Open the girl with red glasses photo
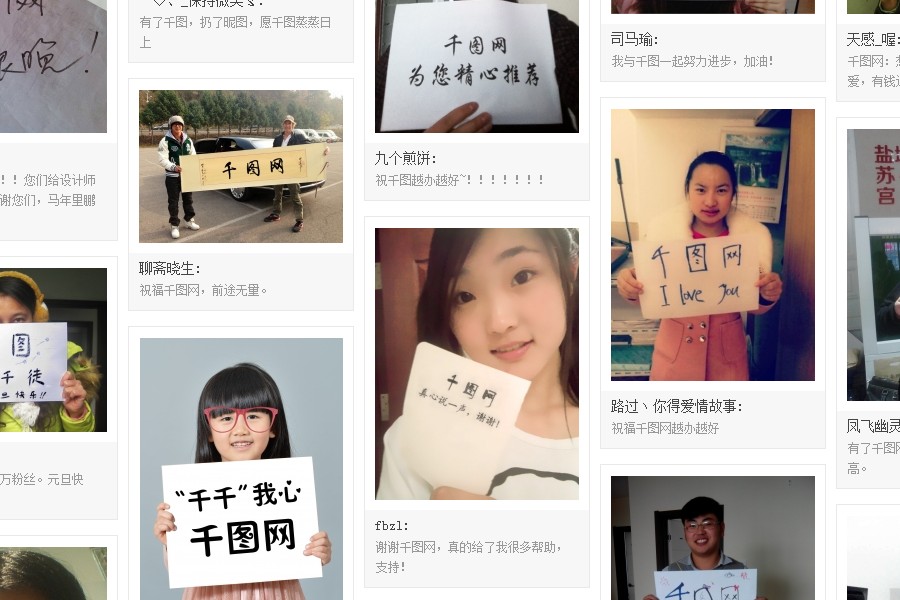The height and width of the screenshot is (600, 900). (241, 468)
